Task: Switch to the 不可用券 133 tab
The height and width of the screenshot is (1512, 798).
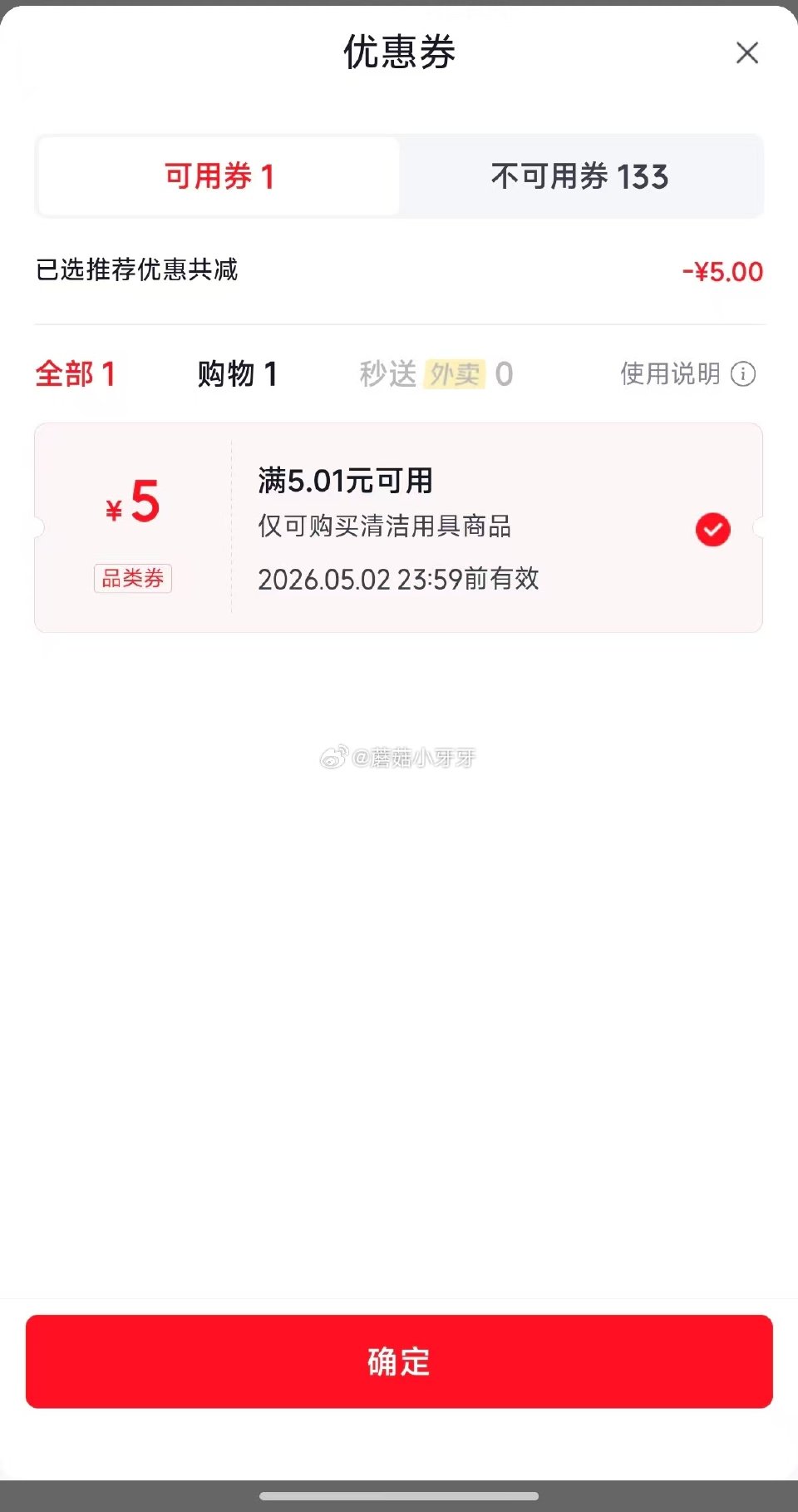Action: tap(581, 176)
